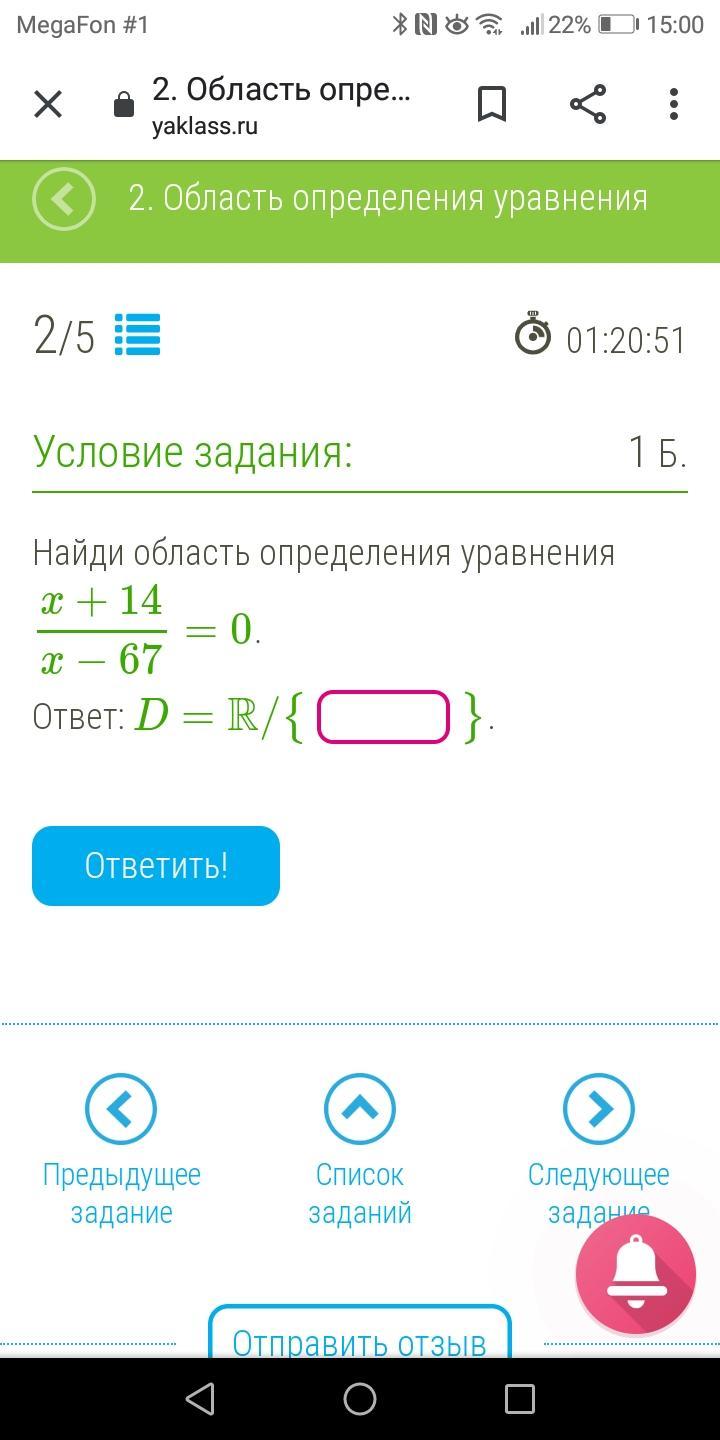This screenshot has height=1440, width=720.
Task: Go back using the green header arrow
Action: [x=64, y=199]
